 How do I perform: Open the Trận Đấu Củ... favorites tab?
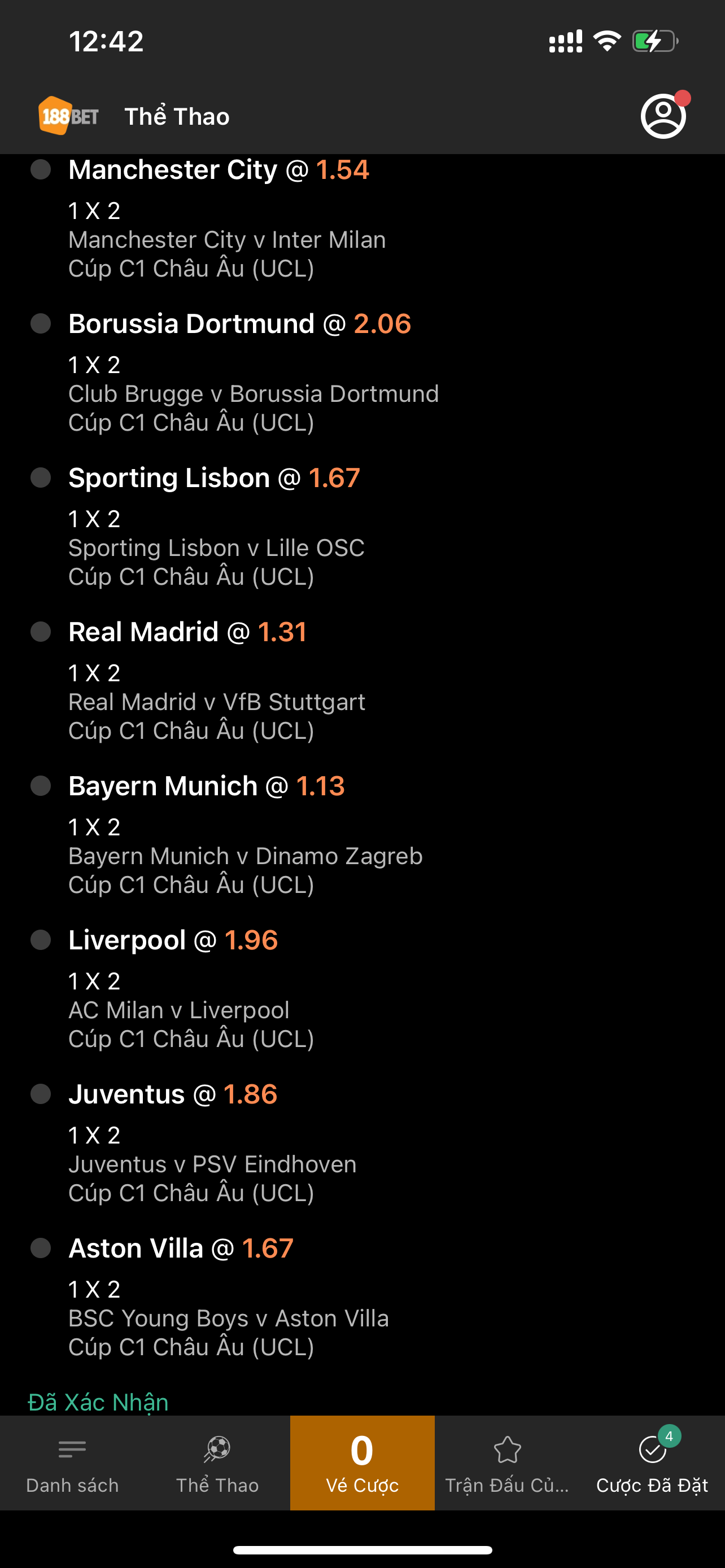[x=507, y=1462]
